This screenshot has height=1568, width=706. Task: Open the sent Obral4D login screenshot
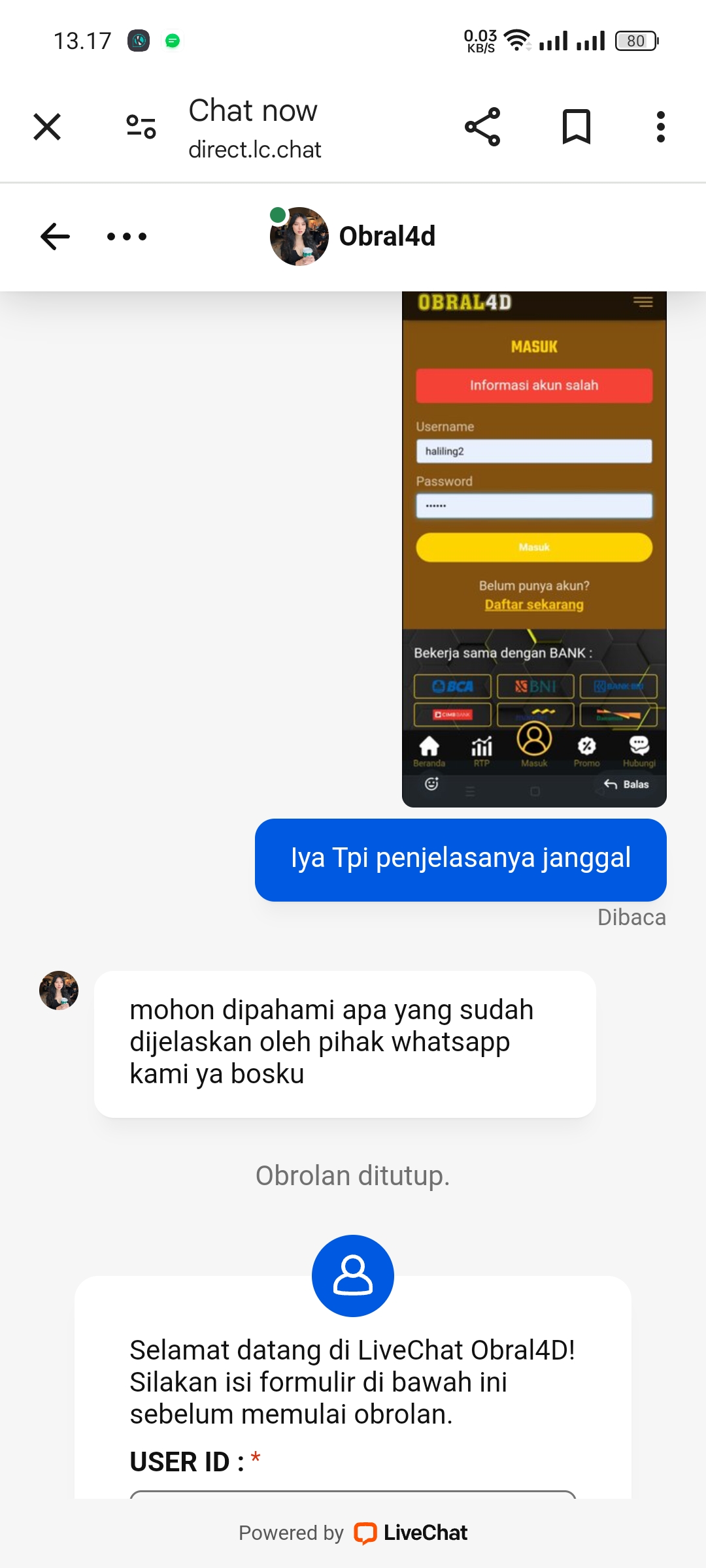(533, 549)
